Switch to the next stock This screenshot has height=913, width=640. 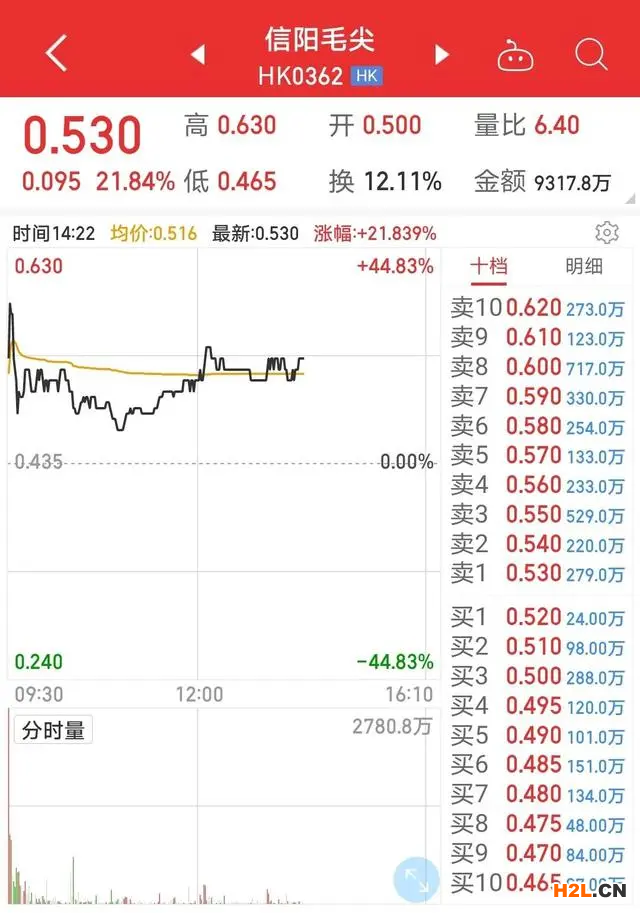coord(442,54)
